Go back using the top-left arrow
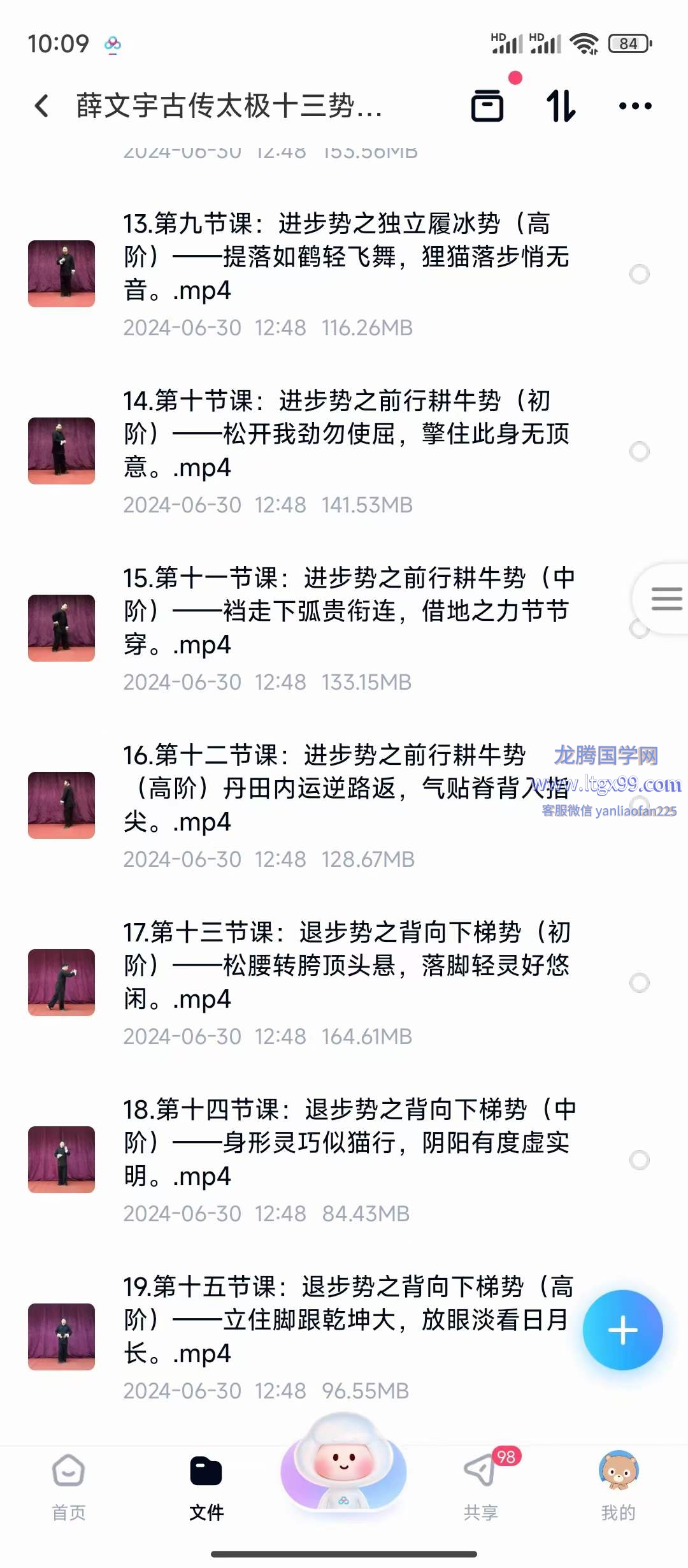Viewport: 688px width, 1568px height. click(42, 106)
